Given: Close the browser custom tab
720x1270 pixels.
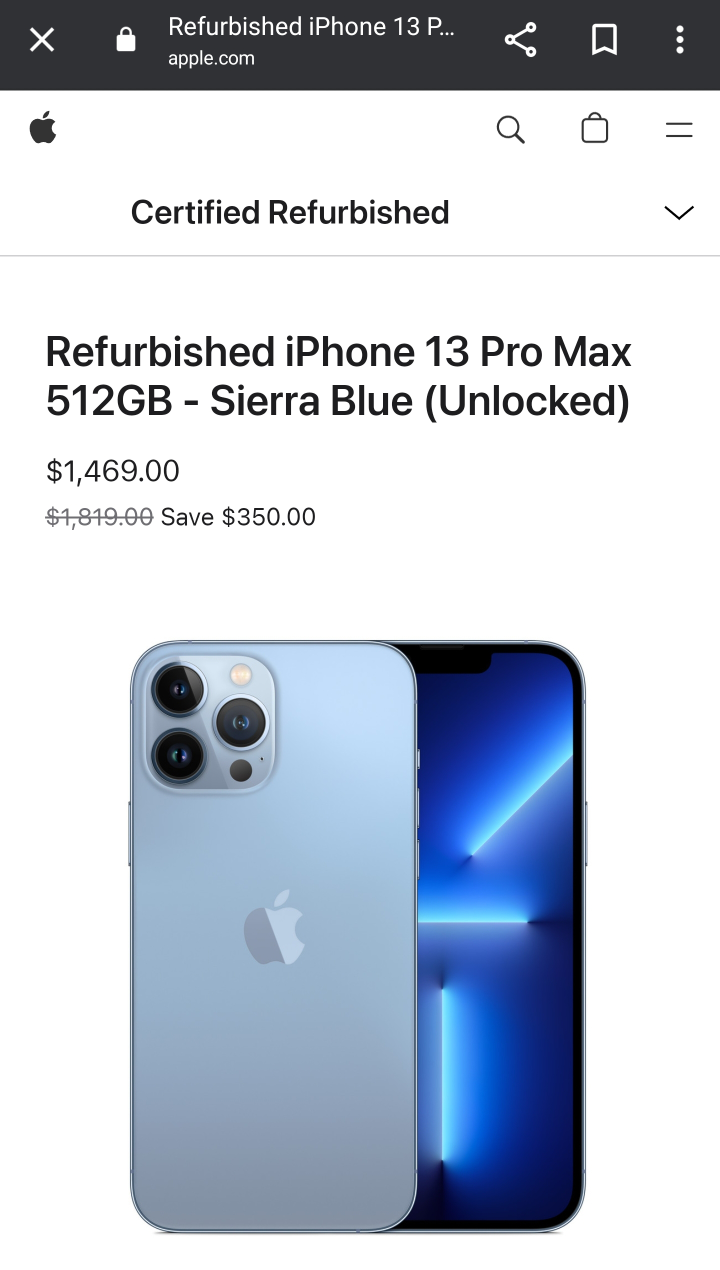Looking at the screenshot, I should pos(41,40).
